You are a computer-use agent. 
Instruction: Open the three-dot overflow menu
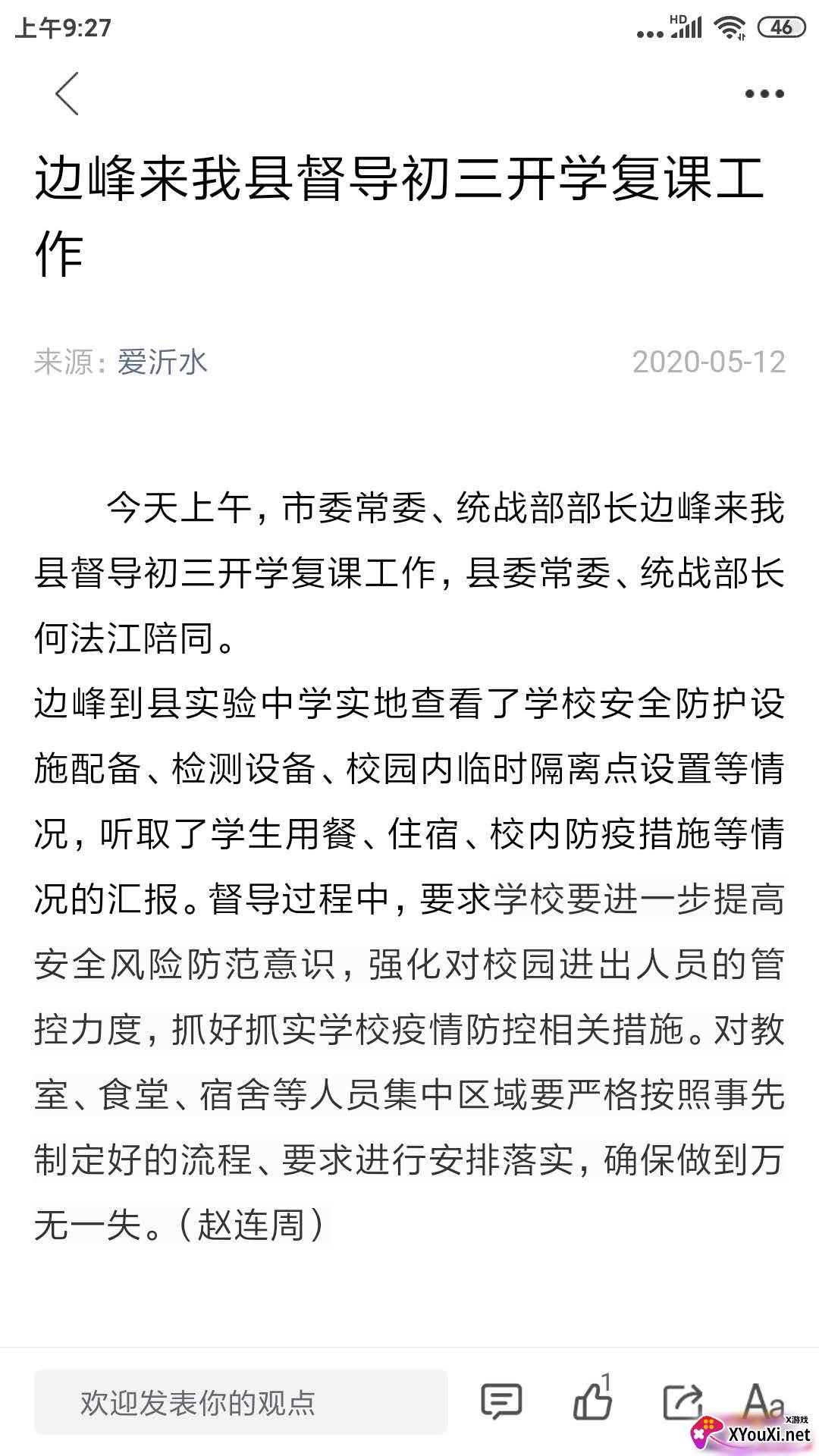tap(764, 94)
